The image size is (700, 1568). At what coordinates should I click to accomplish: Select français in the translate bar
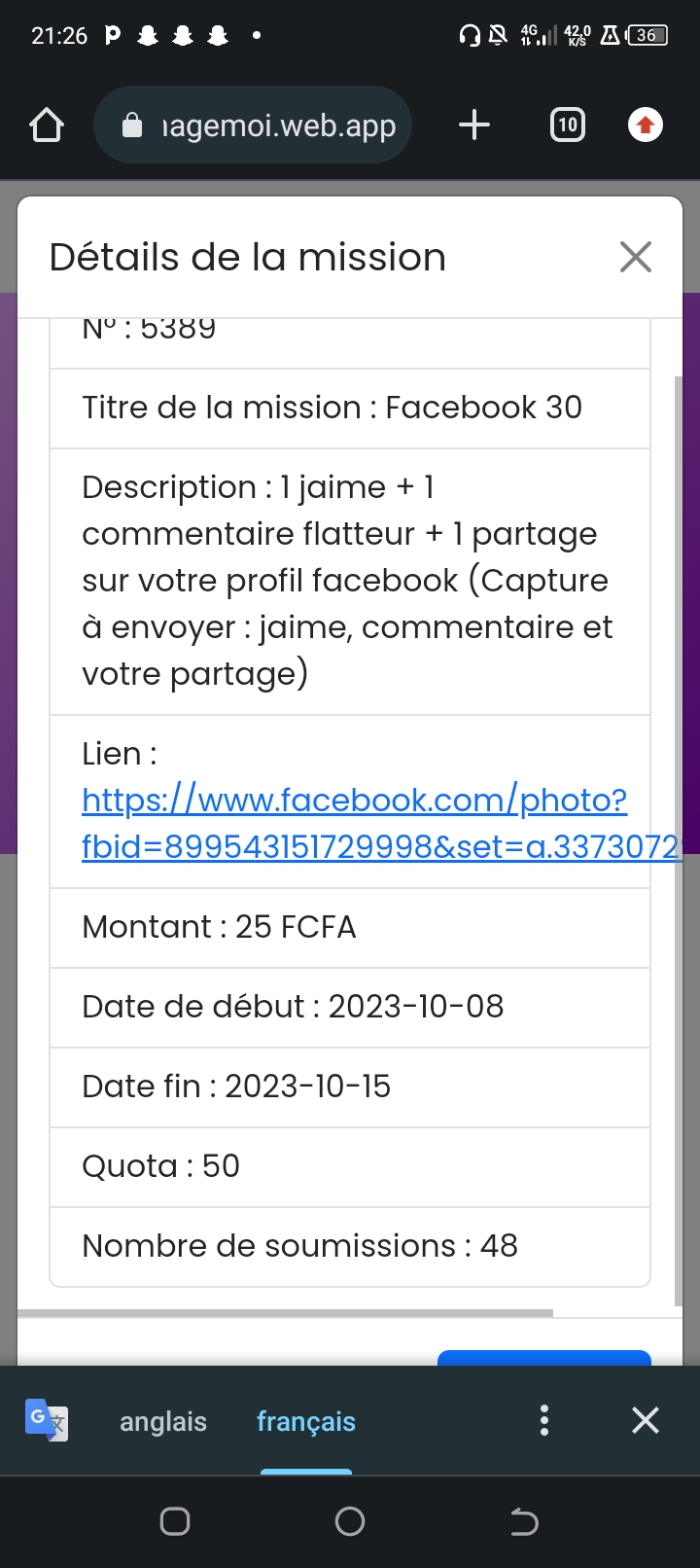306,1422
